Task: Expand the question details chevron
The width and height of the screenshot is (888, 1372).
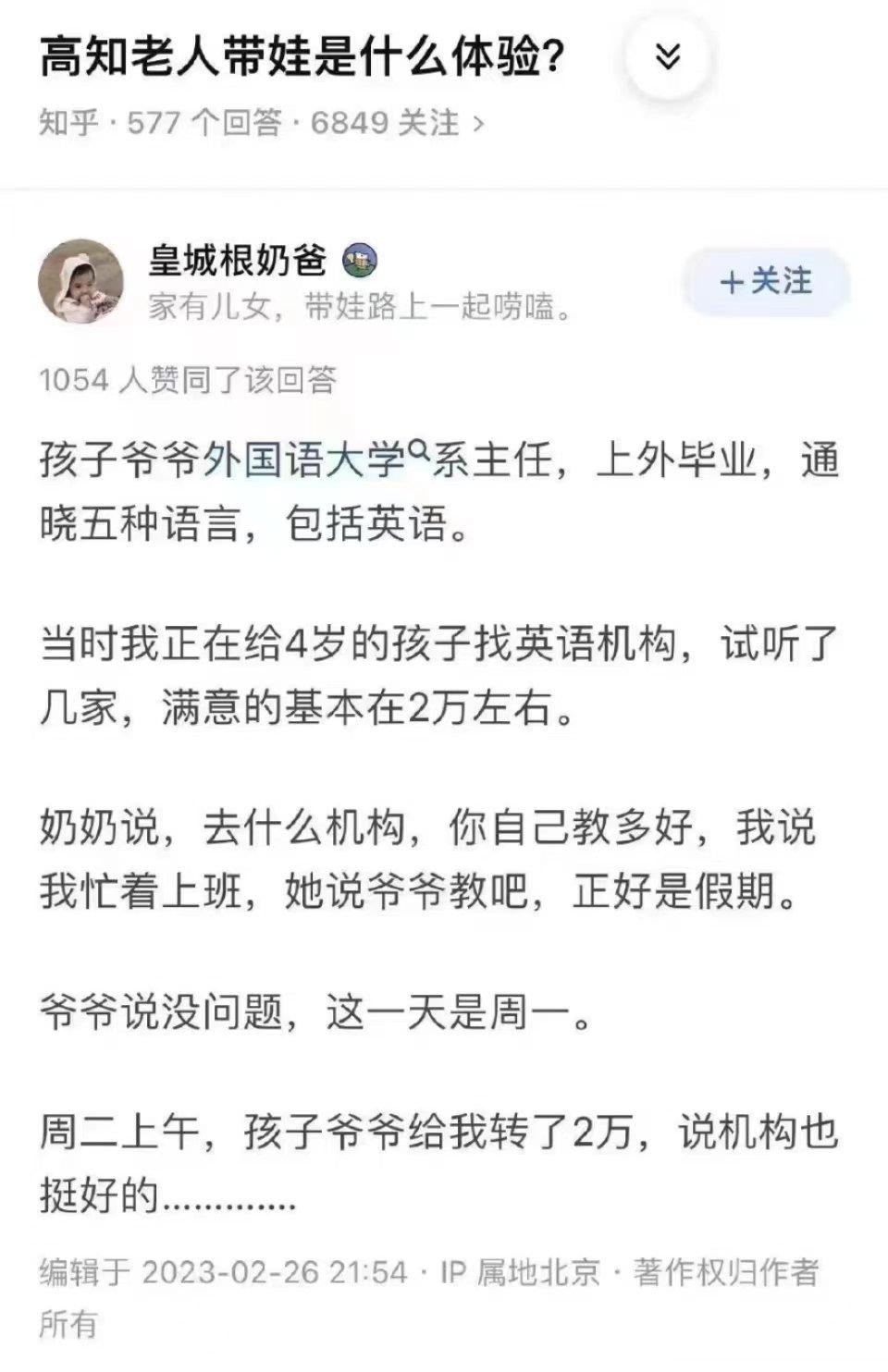Action: tap(668, 57)
